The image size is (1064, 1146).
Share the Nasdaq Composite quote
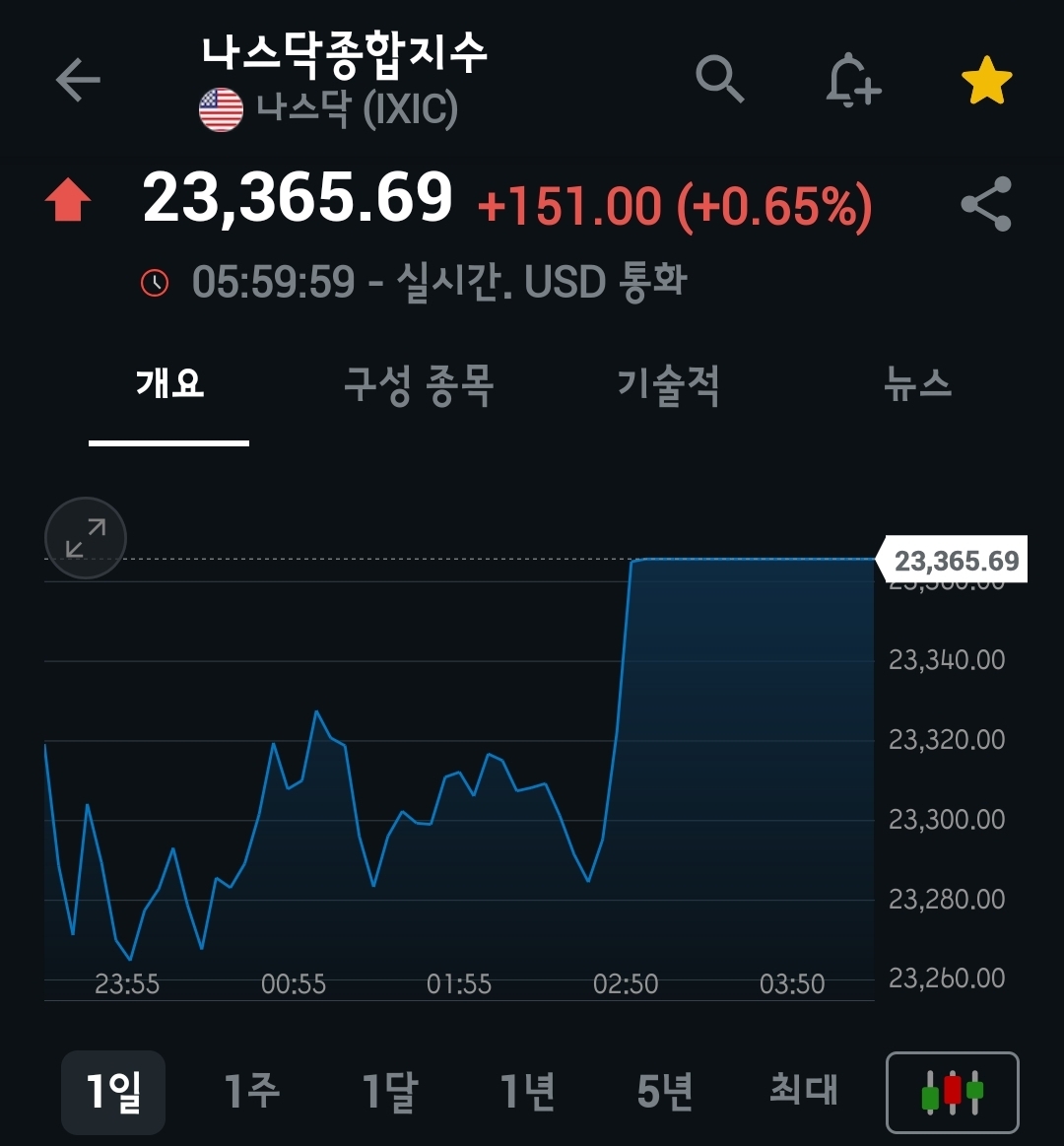coord(986,205)
